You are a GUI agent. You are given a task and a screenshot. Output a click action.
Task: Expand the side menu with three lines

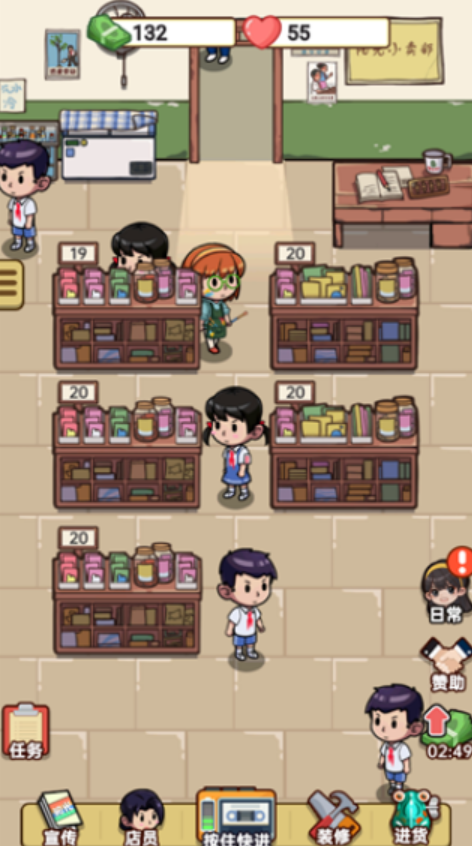[11, 284]
